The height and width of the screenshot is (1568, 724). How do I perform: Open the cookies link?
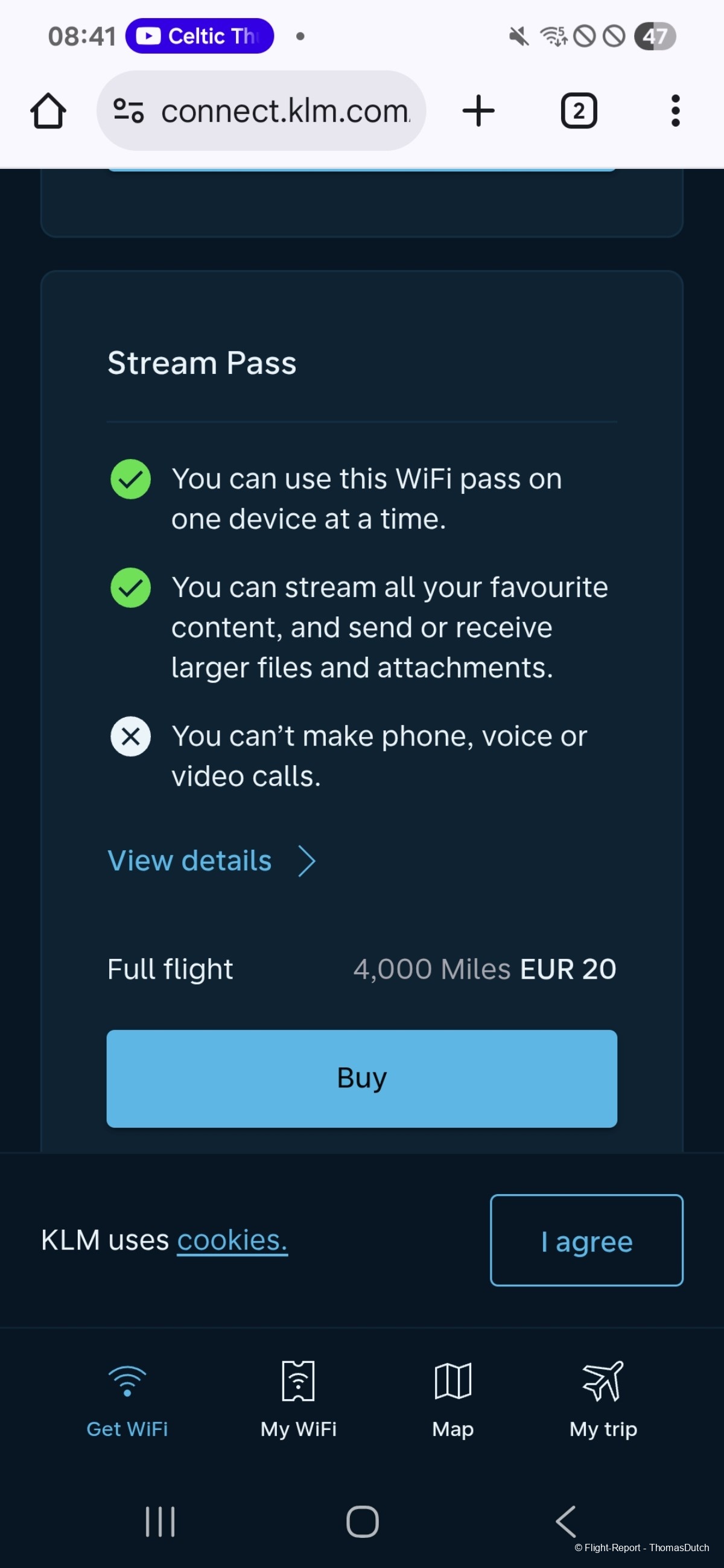coord(232,1240)
